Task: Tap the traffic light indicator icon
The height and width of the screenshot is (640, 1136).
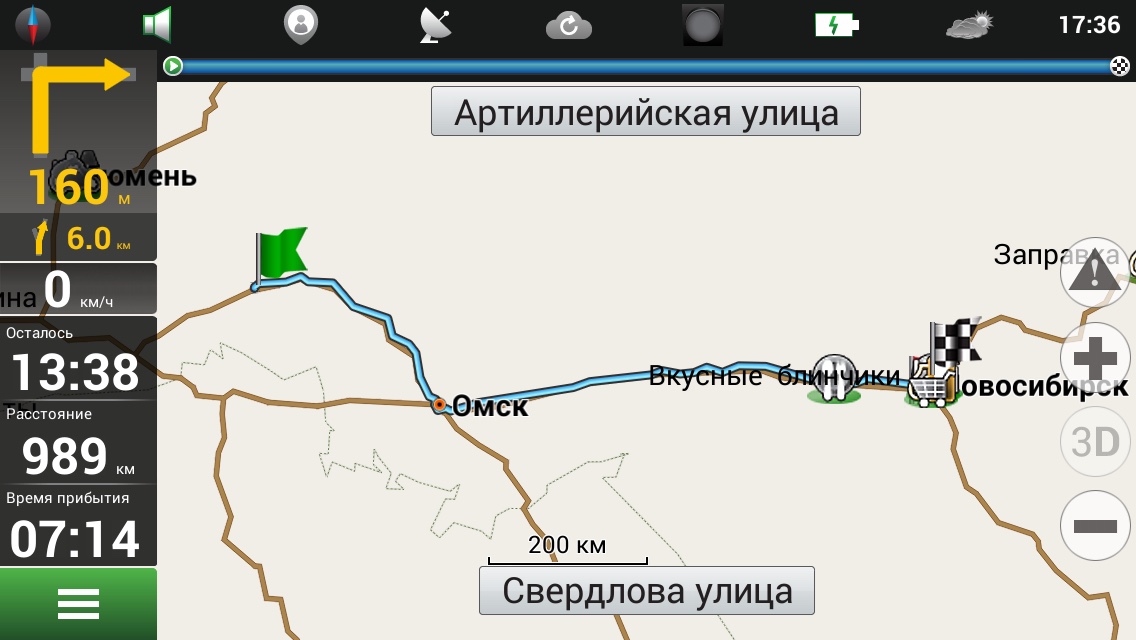Action: point(702,24)
